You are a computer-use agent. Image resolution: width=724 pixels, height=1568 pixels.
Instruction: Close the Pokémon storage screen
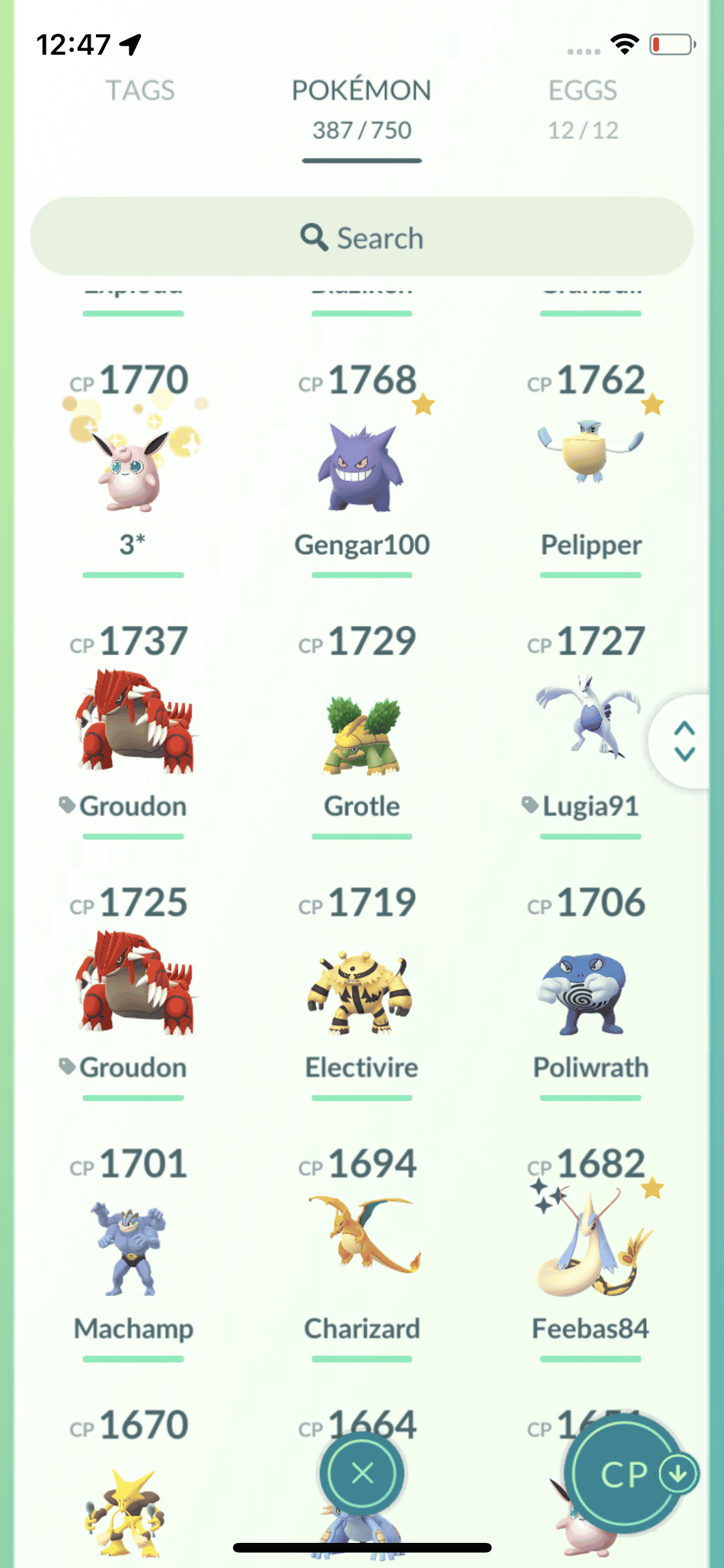(x=362, y=1473)
